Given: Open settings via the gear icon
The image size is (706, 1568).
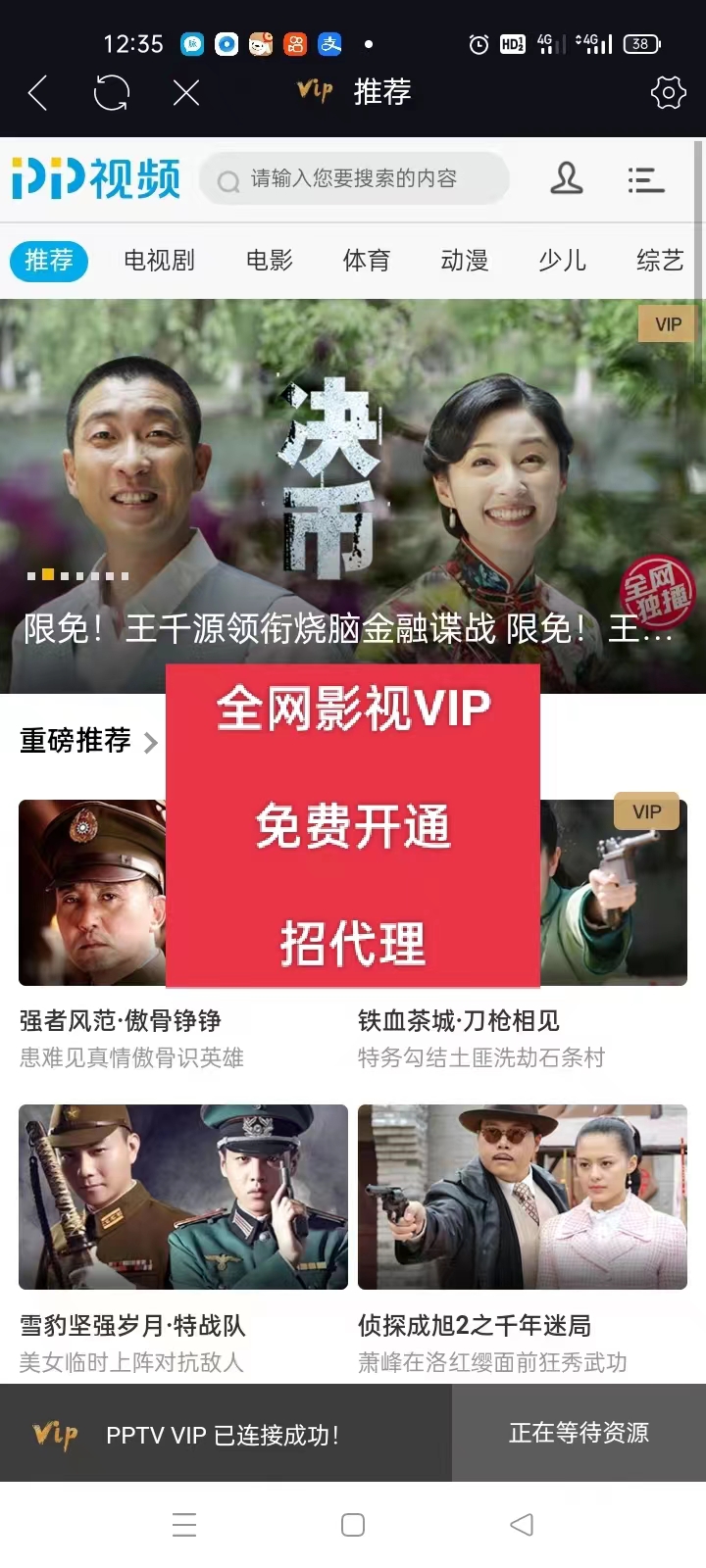Looking at the screenshot, I should click(x=668, y=93).
